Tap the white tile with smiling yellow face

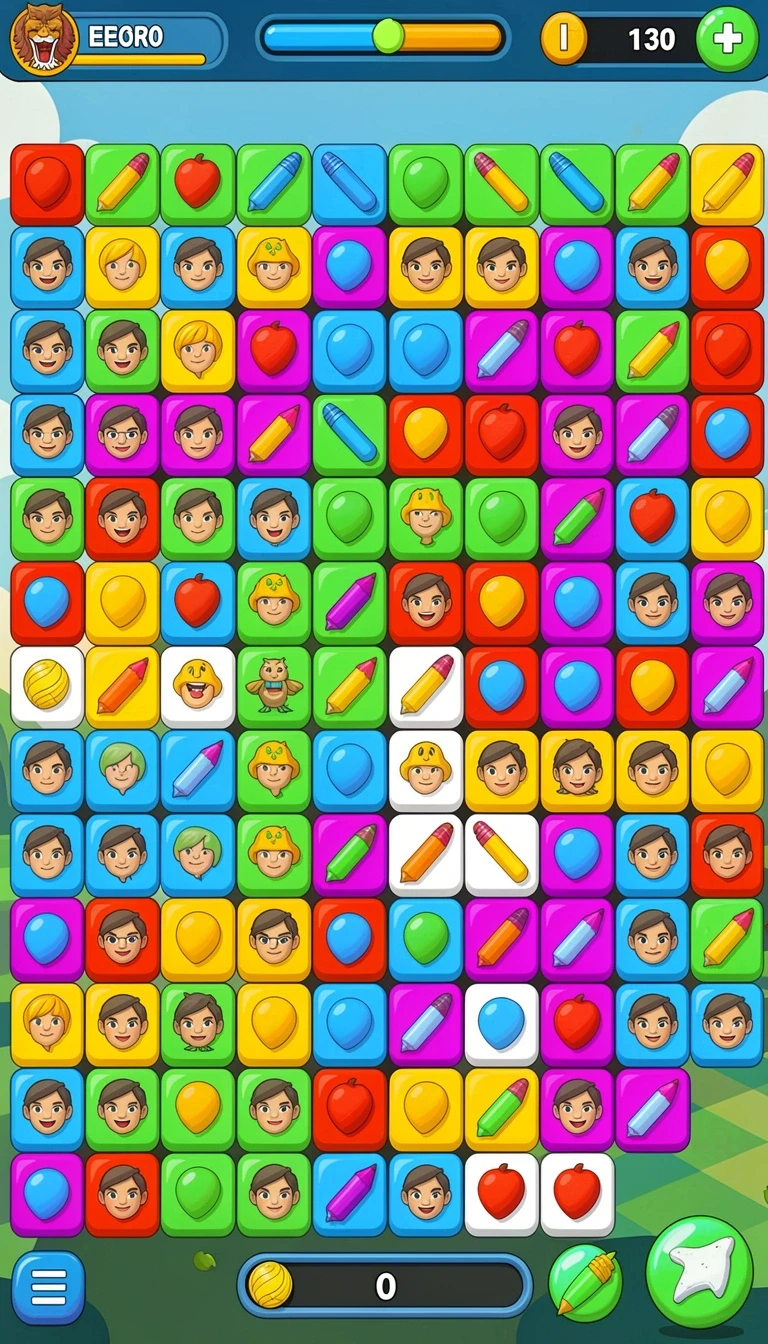[x=198, y=687]
